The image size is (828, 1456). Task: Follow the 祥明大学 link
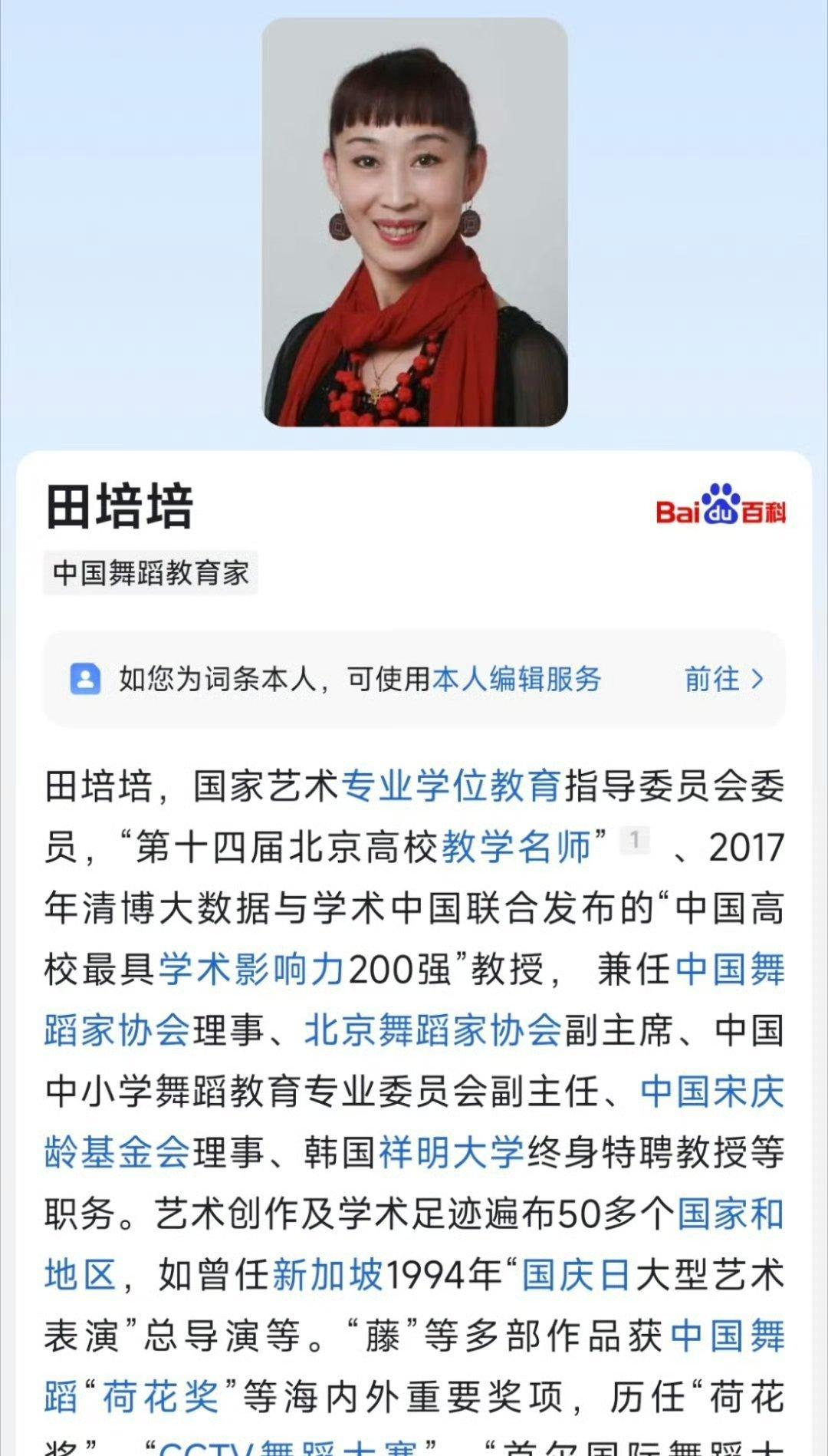(452, 1153)
